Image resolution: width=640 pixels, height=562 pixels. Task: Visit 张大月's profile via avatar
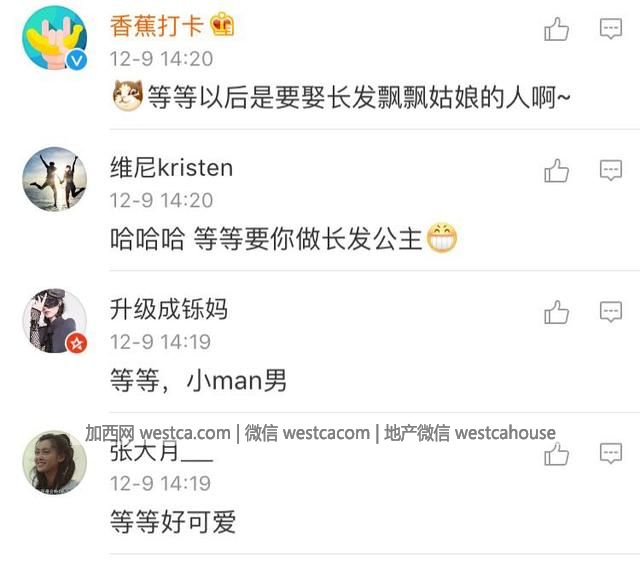click(x=55, y=463)
